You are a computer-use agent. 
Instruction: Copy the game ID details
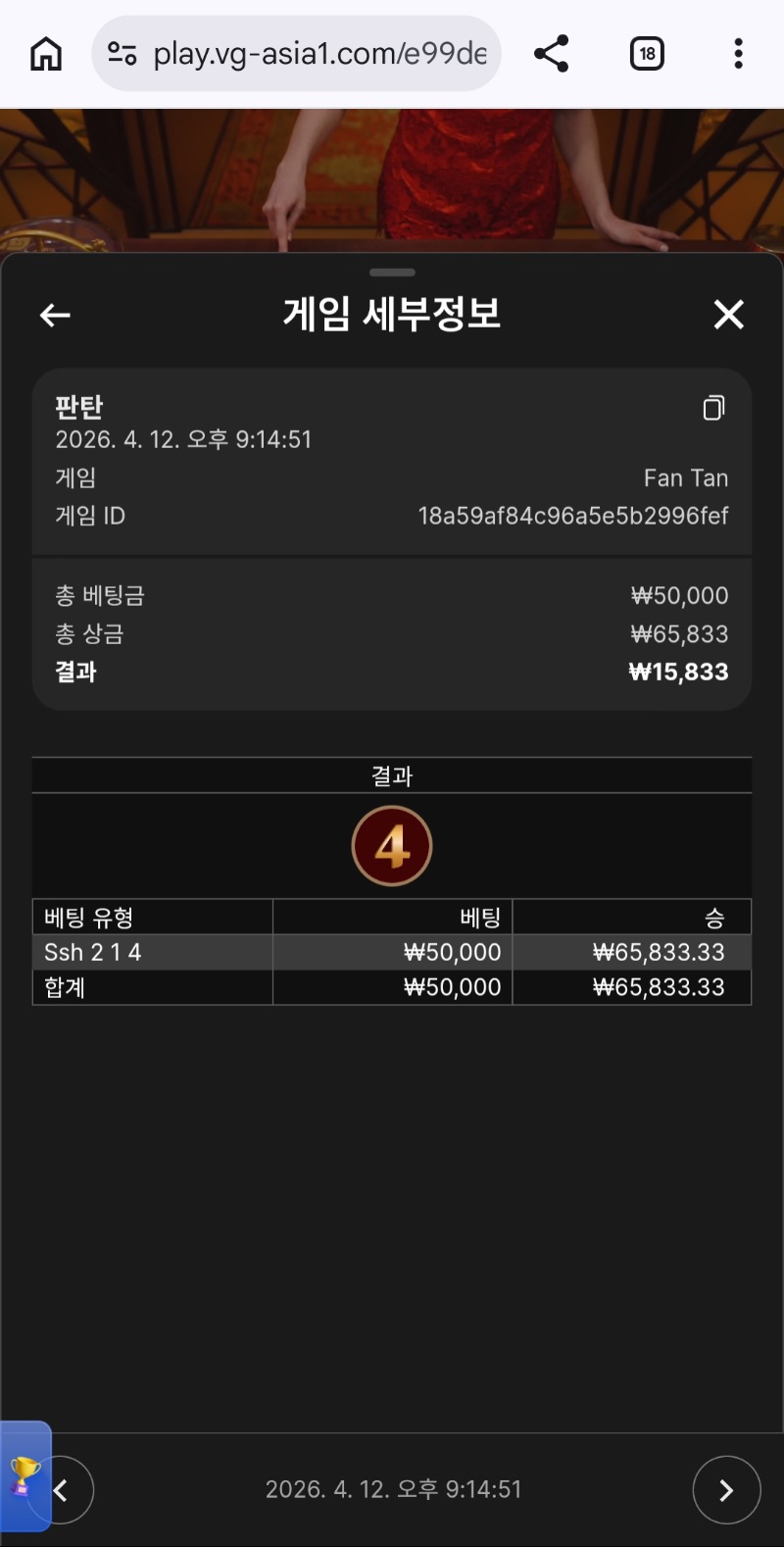(x=713, y=408)
